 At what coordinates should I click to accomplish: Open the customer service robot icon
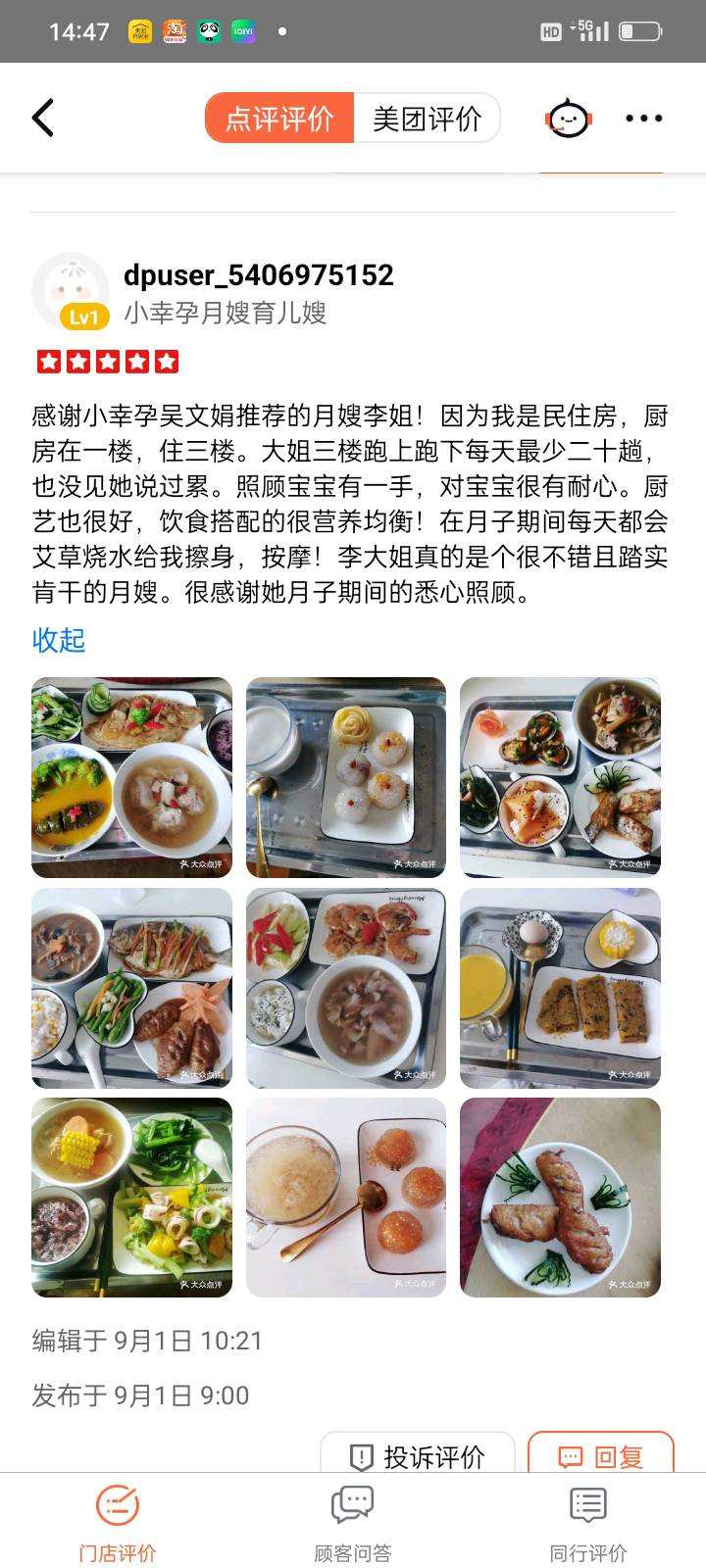click(x=569, y=119)
